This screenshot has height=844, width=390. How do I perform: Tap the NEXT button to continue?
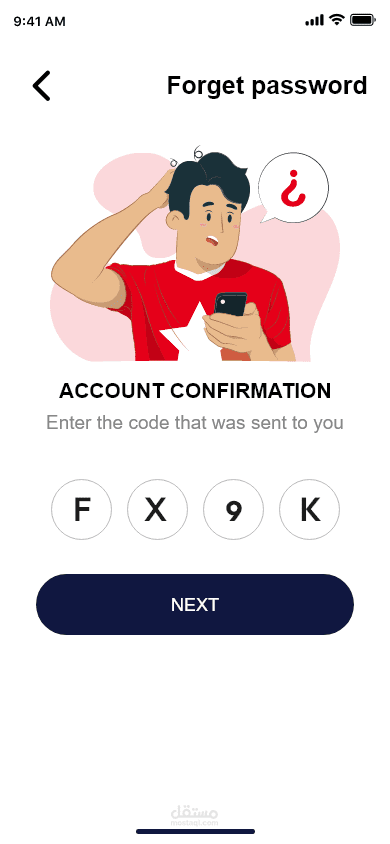tap(195, 604)
